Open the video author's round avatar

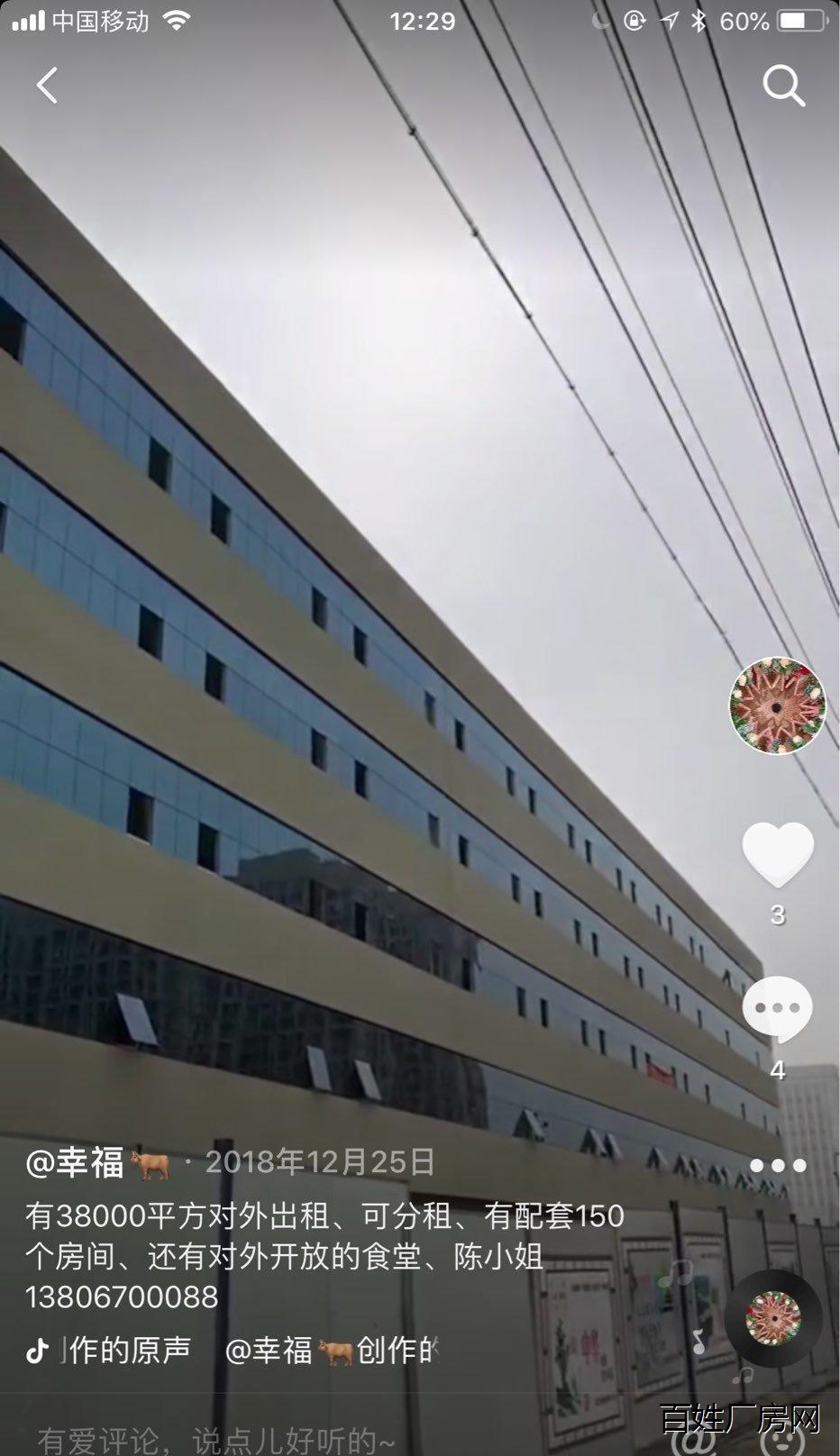click(777, 705)
